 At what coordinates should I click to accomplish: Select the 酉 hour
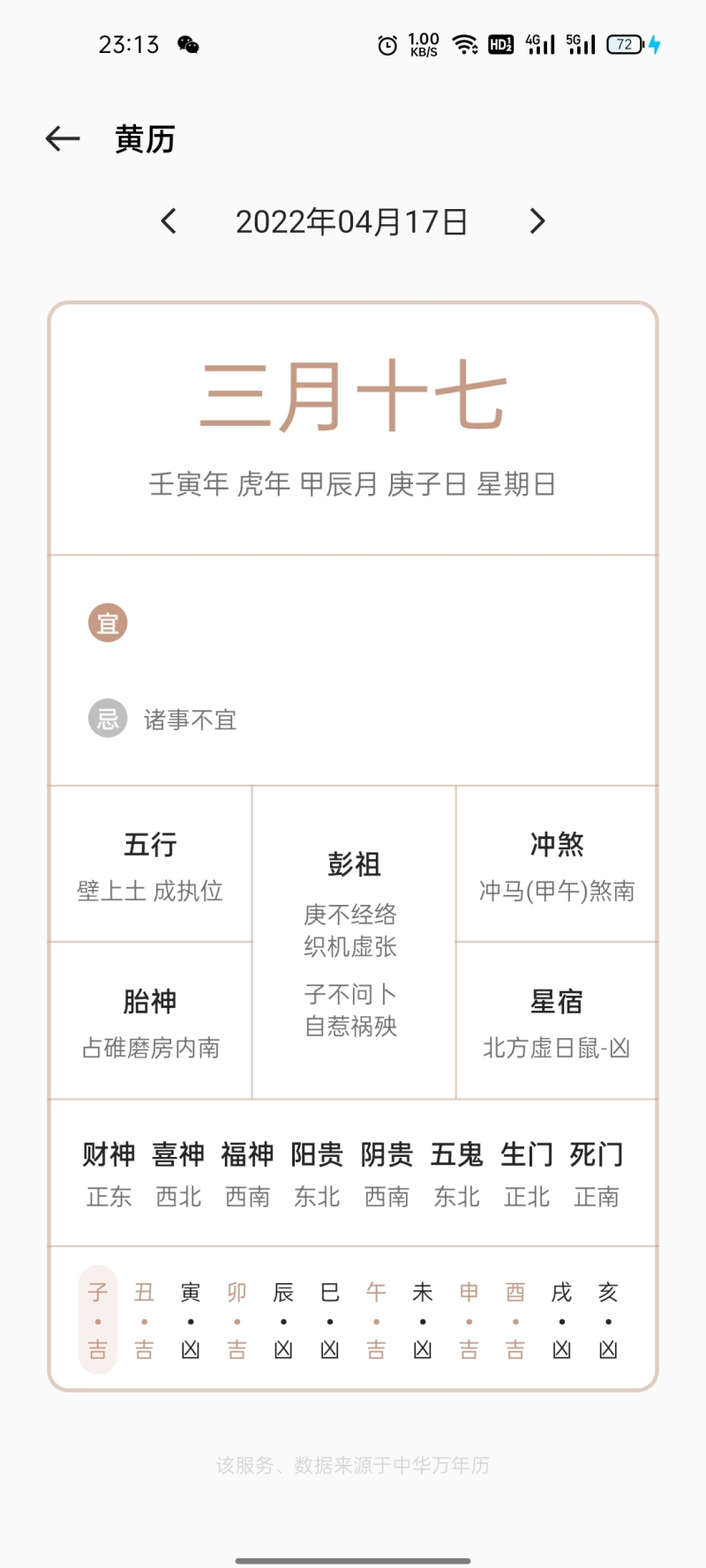click(x=515, y=1320)
